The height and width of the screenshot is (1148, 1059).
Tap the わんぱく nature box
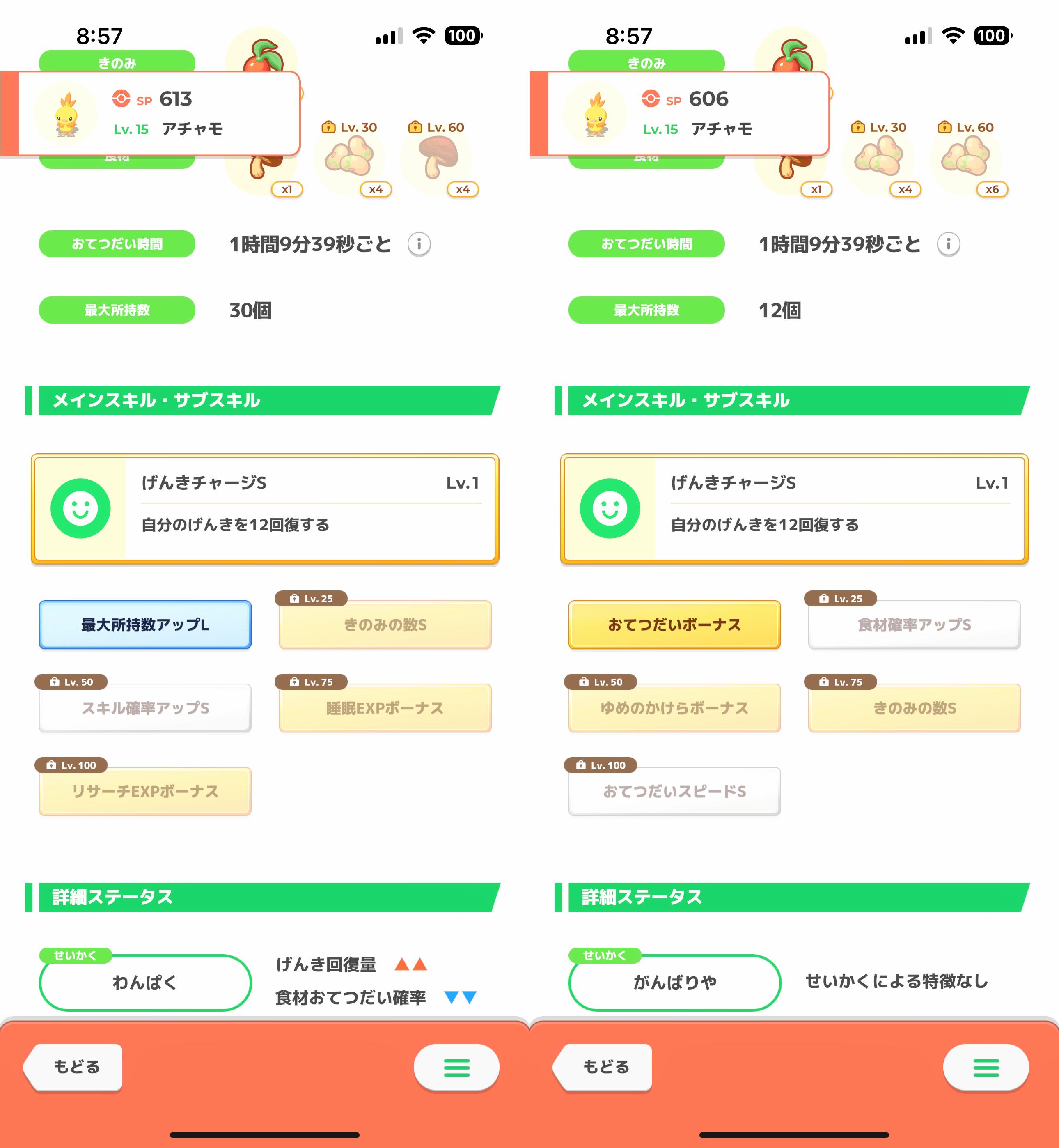pyautogui.click(x=145, y=983)
